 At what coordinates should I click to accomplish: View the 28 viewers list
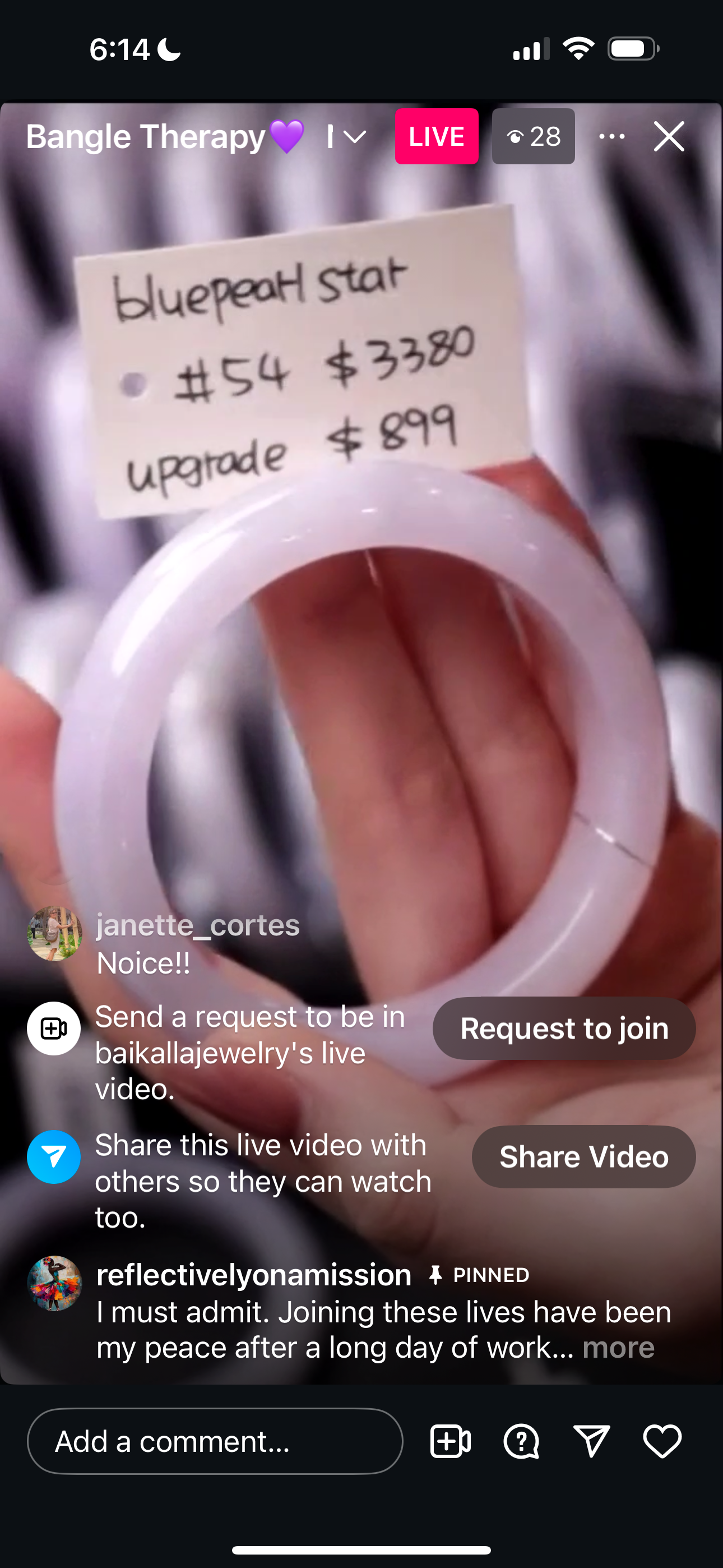pos(533,136)
